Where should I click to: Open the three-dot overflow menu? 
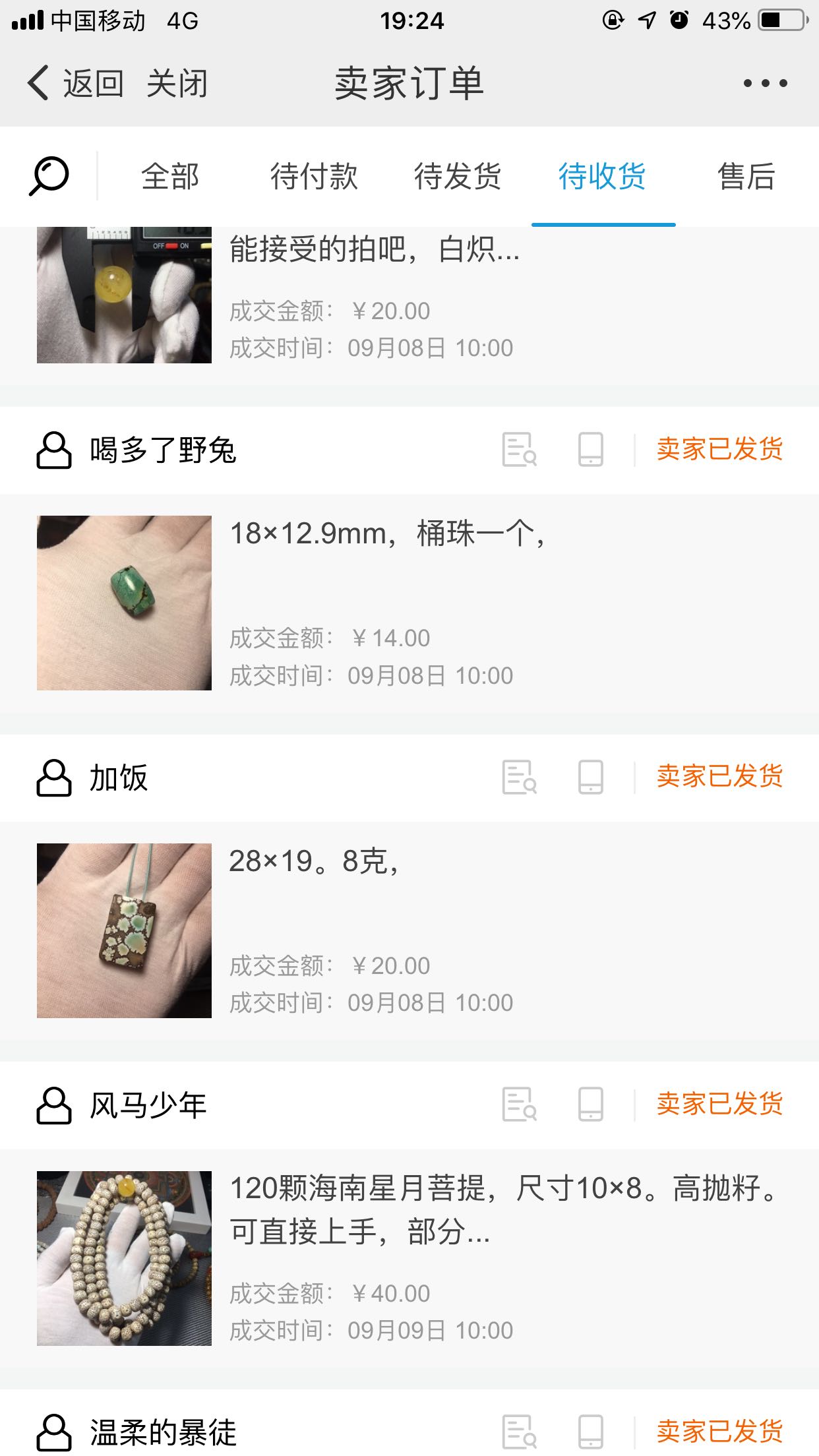(765, 84)
